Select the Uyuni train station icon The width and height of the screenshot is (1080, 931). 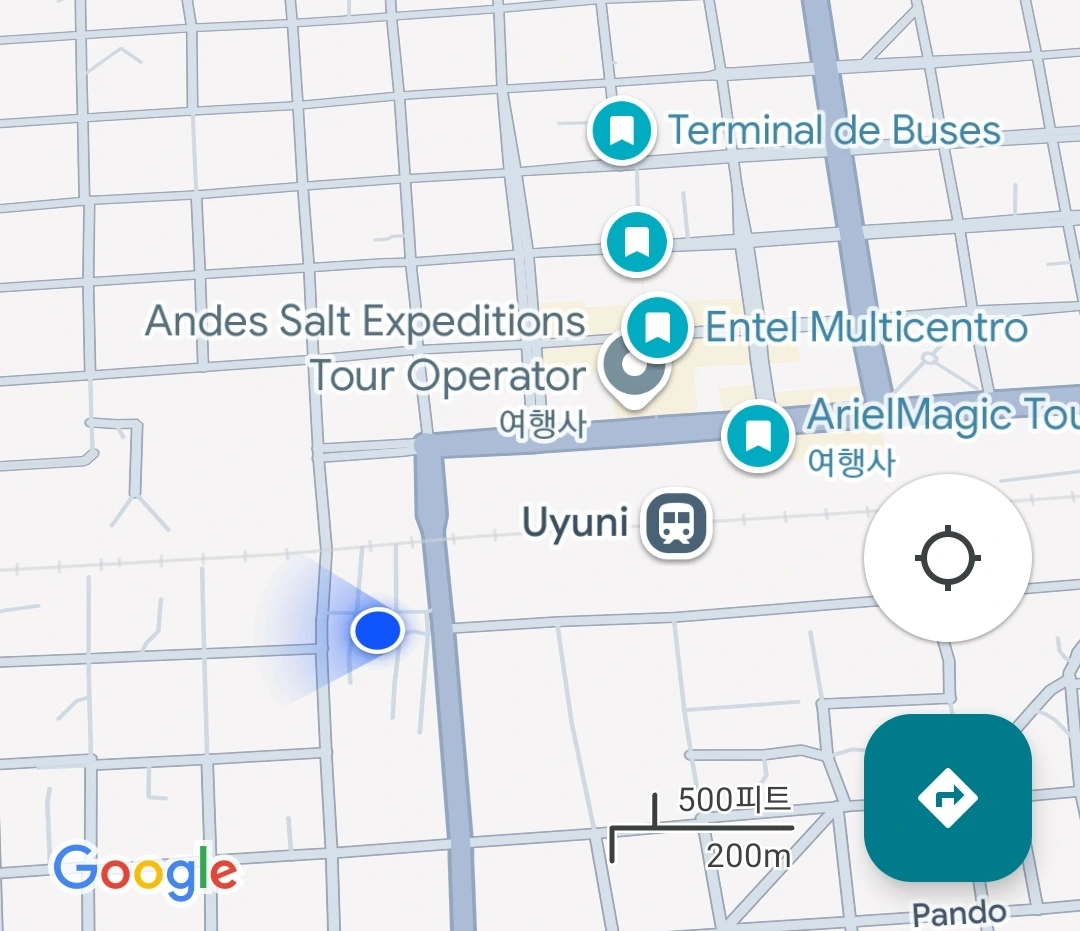[x=676, y=523]
